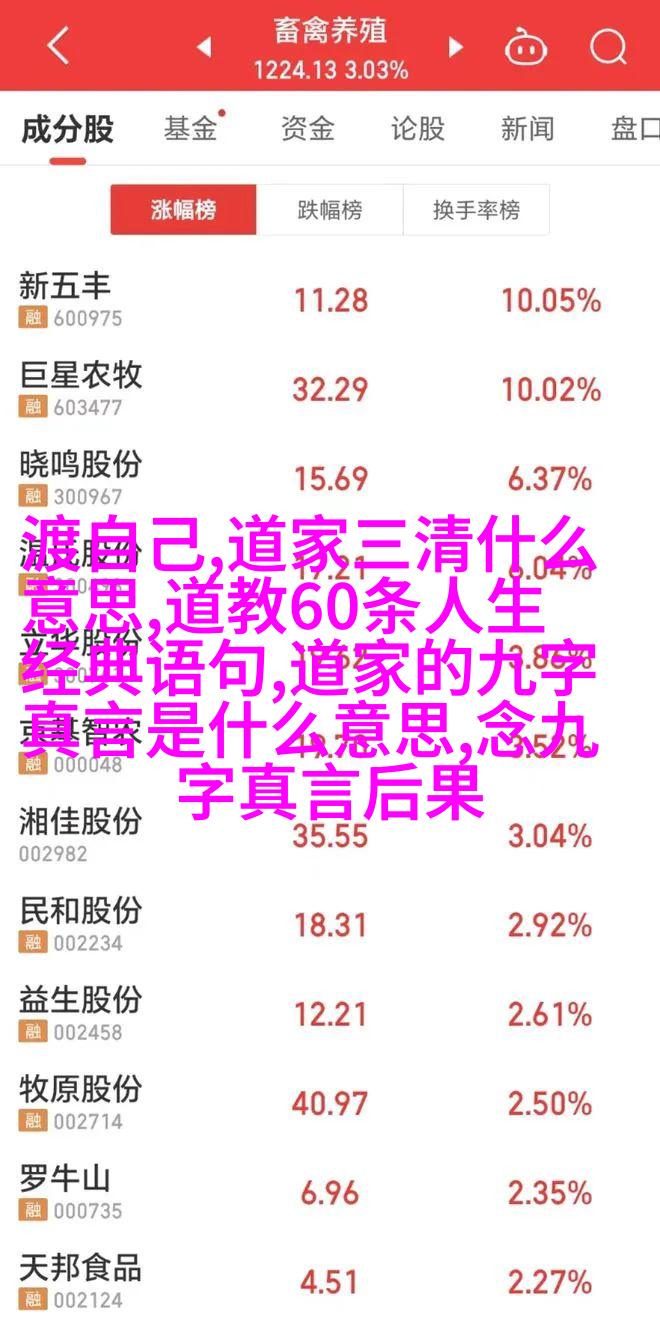The height and width of the screenshot is (1321, 660).
Task: Select the 成分股 tab
Action: pyautogui.click(x=68, y=128)
